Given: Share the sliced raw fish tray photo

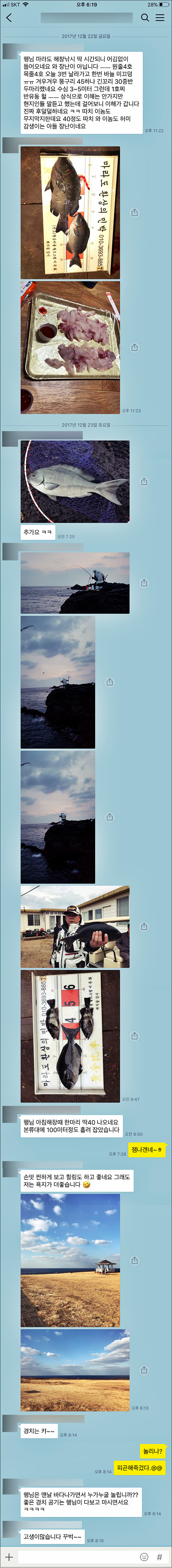Looking at the screenshot, I should click(x=134, y=347).
